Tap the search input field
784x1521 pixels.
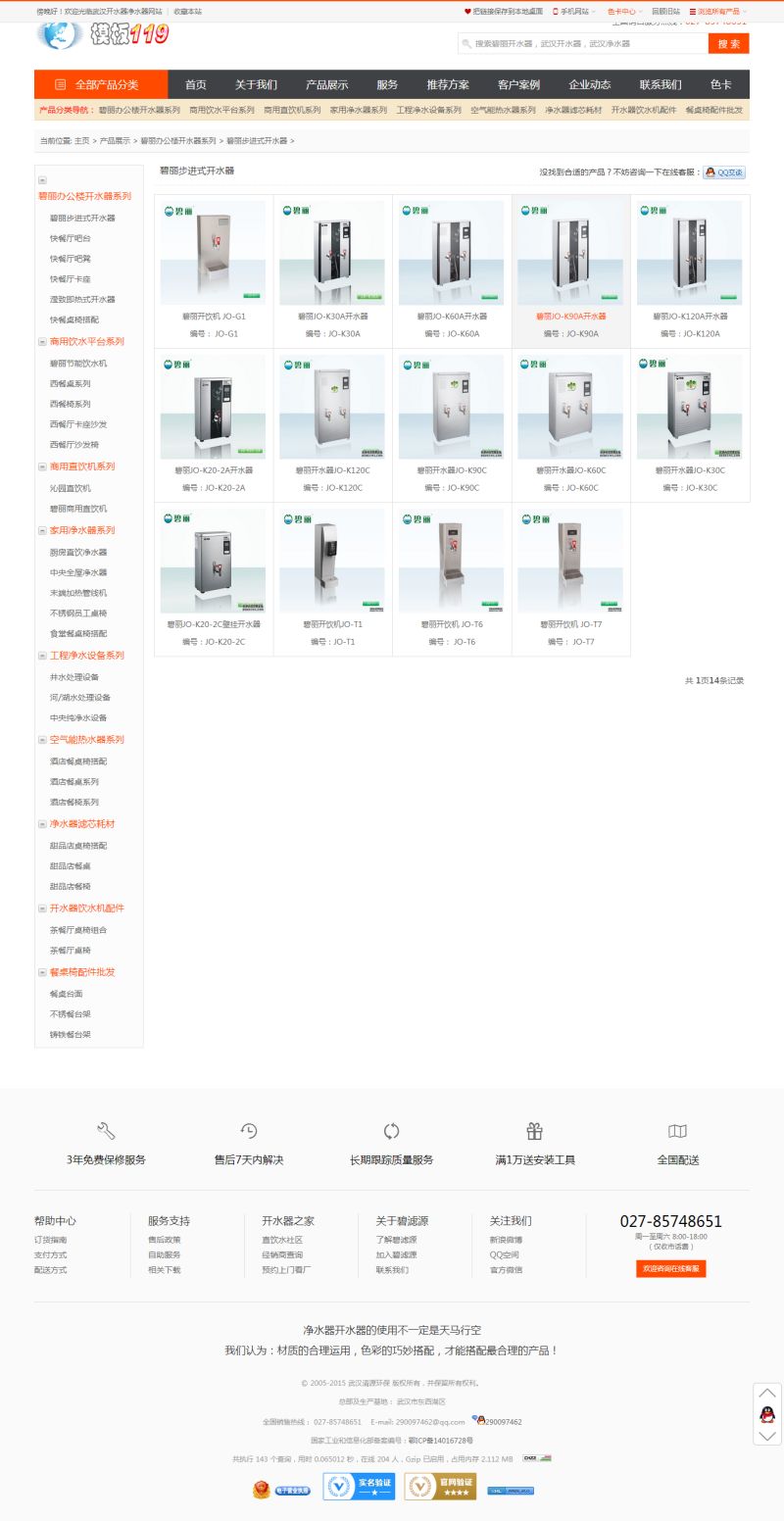click(583, 43)
